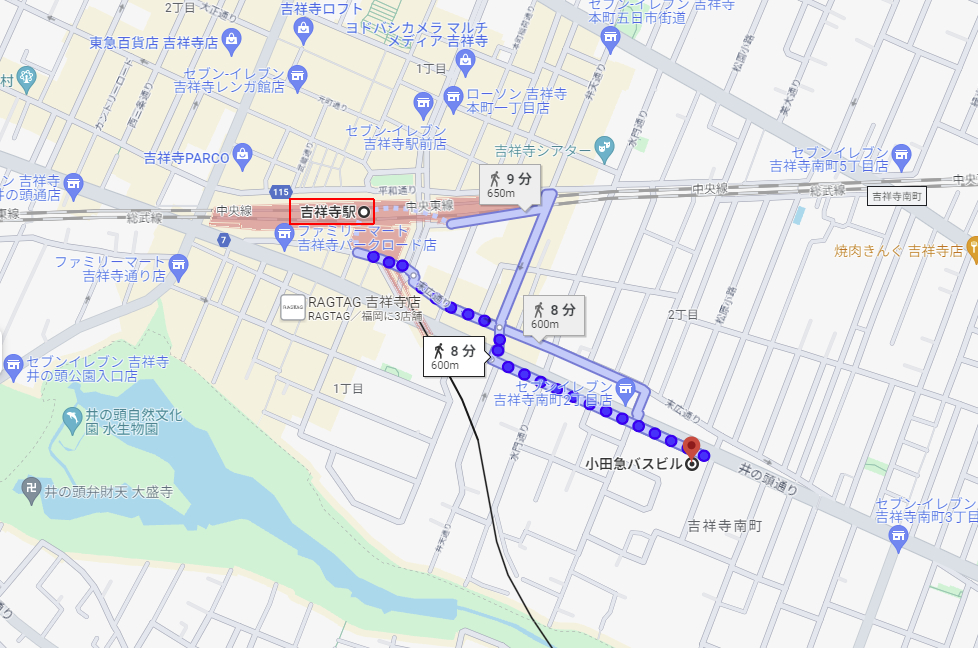This screenshot has height=648, width=978.
Task: Tap the 吉祥寺ロフト shop marker
Action: [304, 29]
